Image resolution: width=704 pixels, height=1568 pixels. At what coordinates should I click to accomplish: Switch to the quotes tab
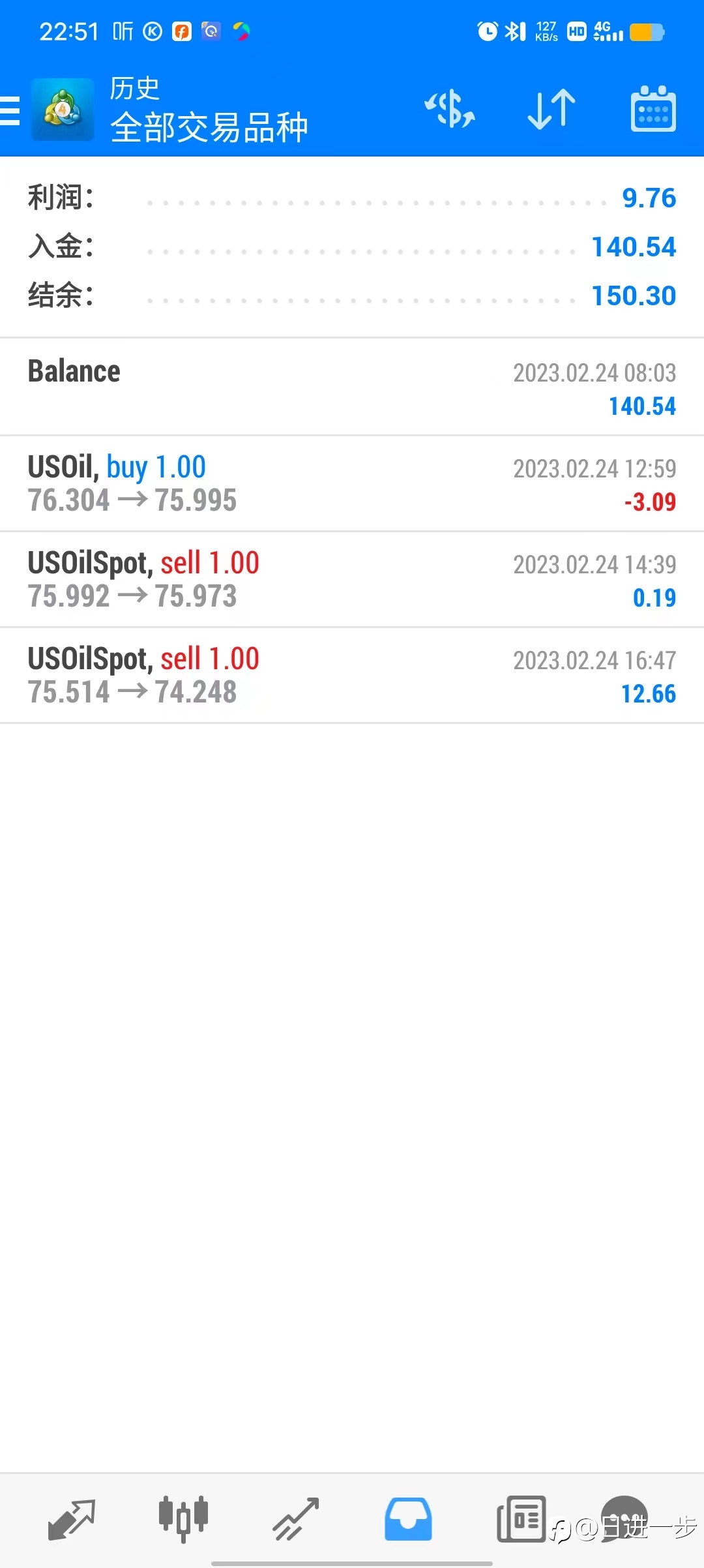click(x=72, y=1519)
